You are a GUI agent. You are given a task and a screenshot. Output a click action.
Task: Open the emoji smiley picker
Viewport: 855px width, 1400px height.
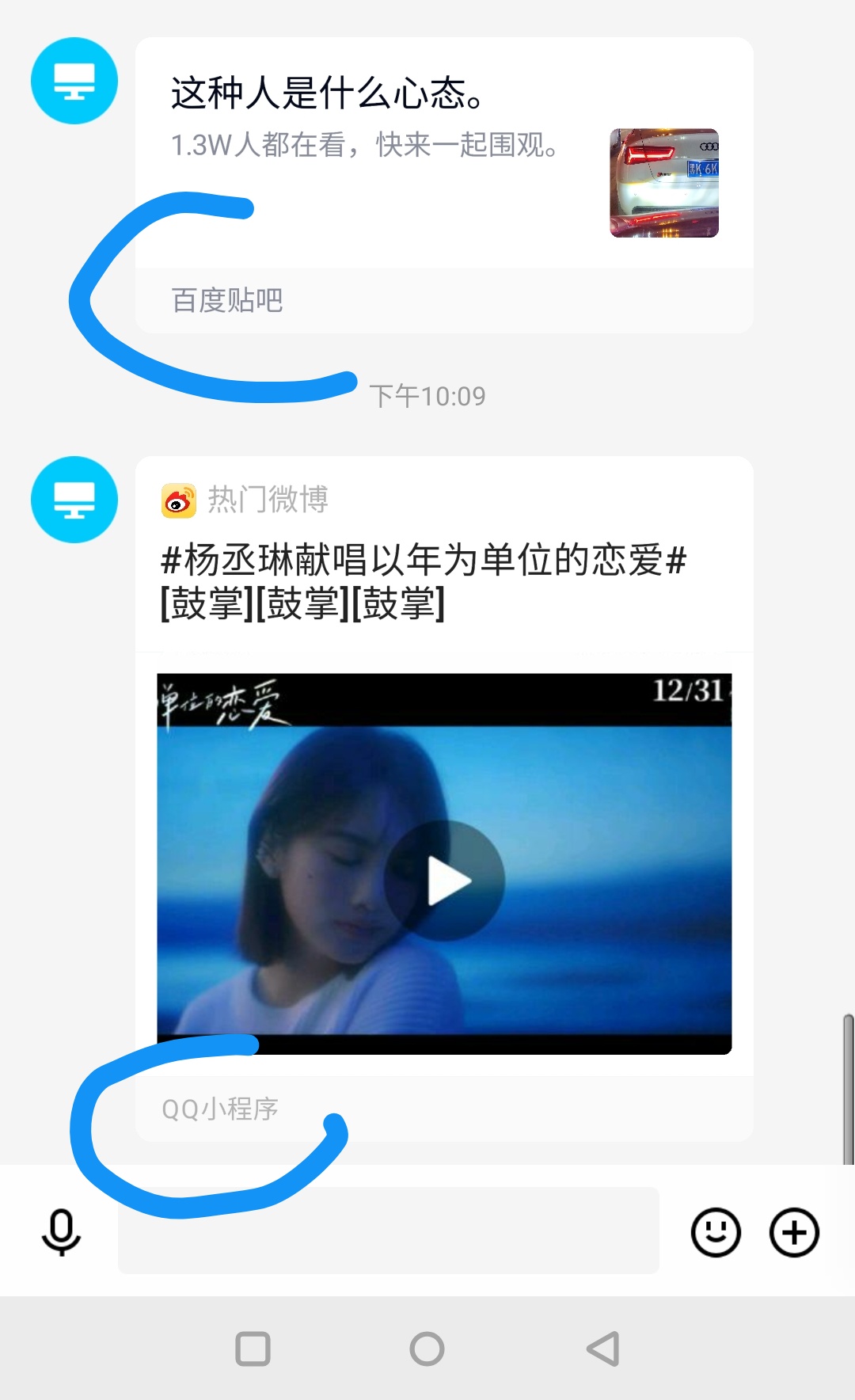(716, 1232)
